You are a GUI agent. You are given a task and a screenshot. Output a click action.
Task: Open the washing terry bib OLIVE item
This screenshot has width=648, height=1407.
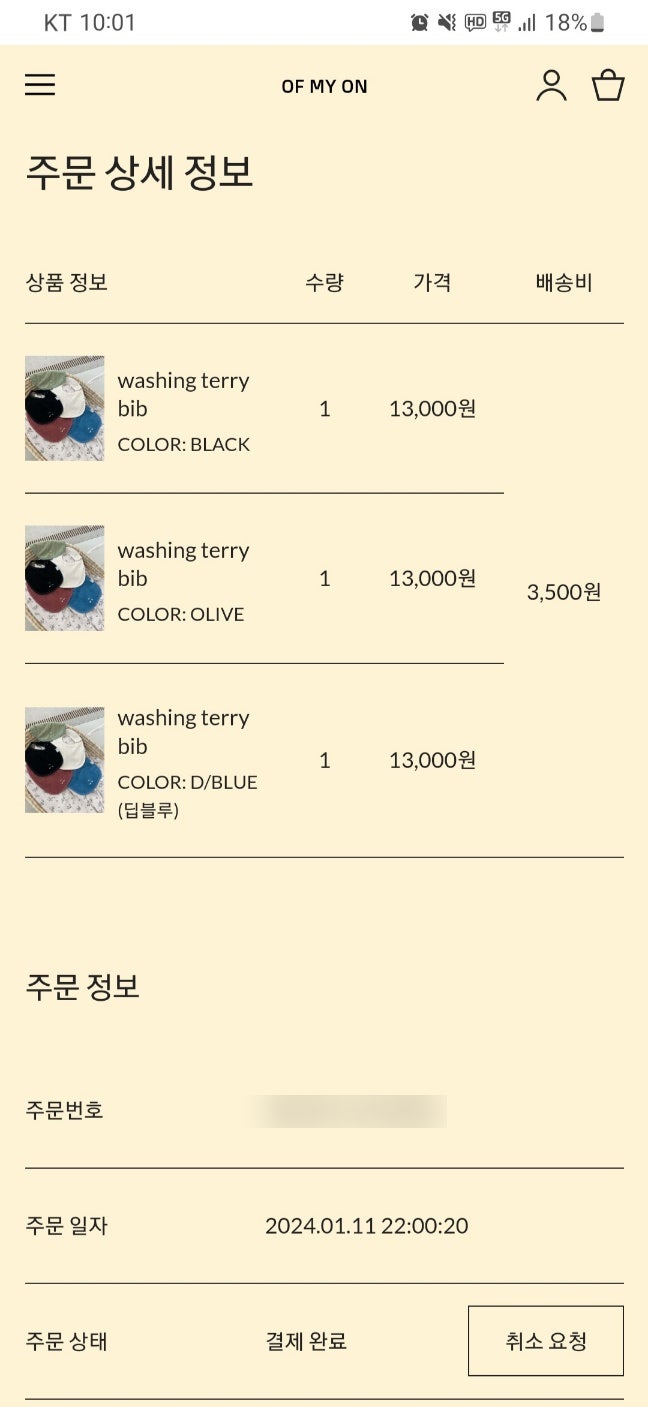[183, 564]
